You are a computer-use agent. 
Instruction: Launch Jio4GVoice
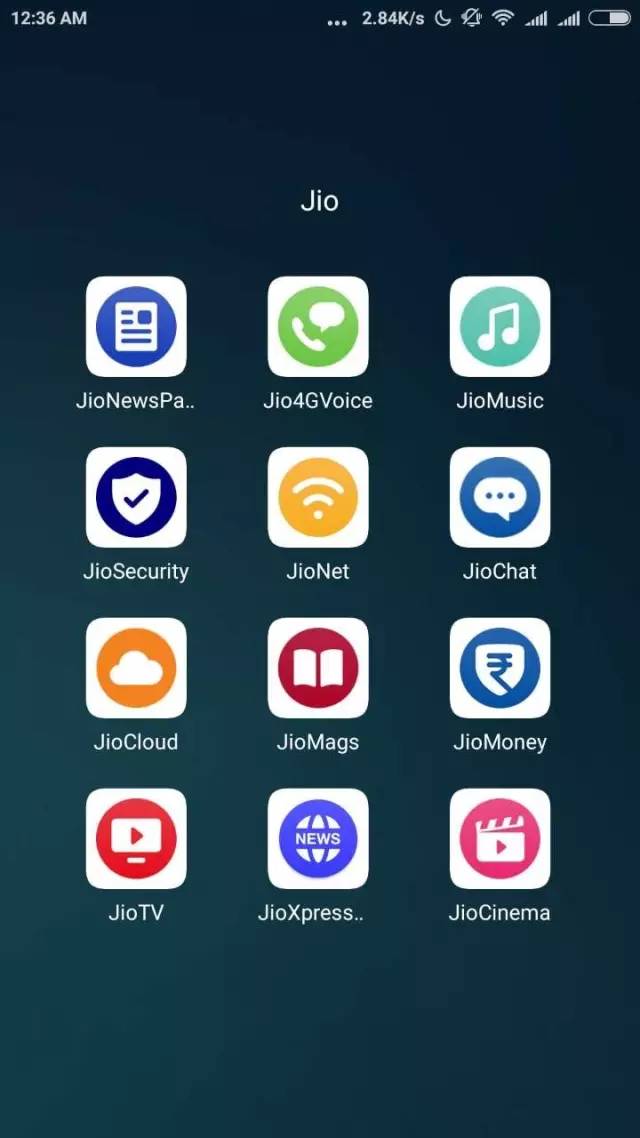pyautogui.click(x=318, y=327)
